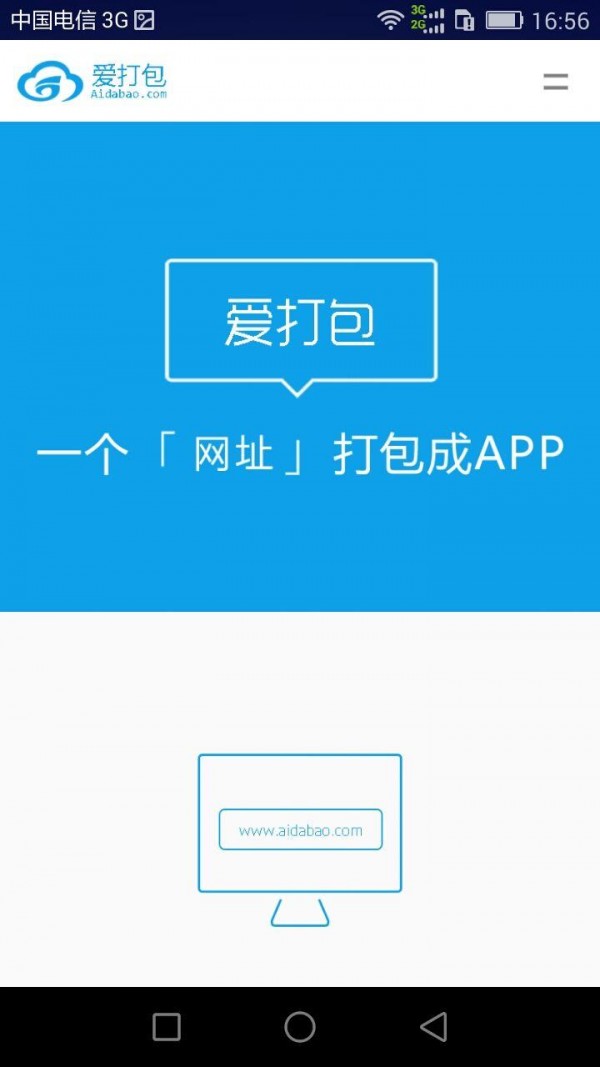Open the hamburger menu
Viewport: 600px width, 1067px height.
555,82
